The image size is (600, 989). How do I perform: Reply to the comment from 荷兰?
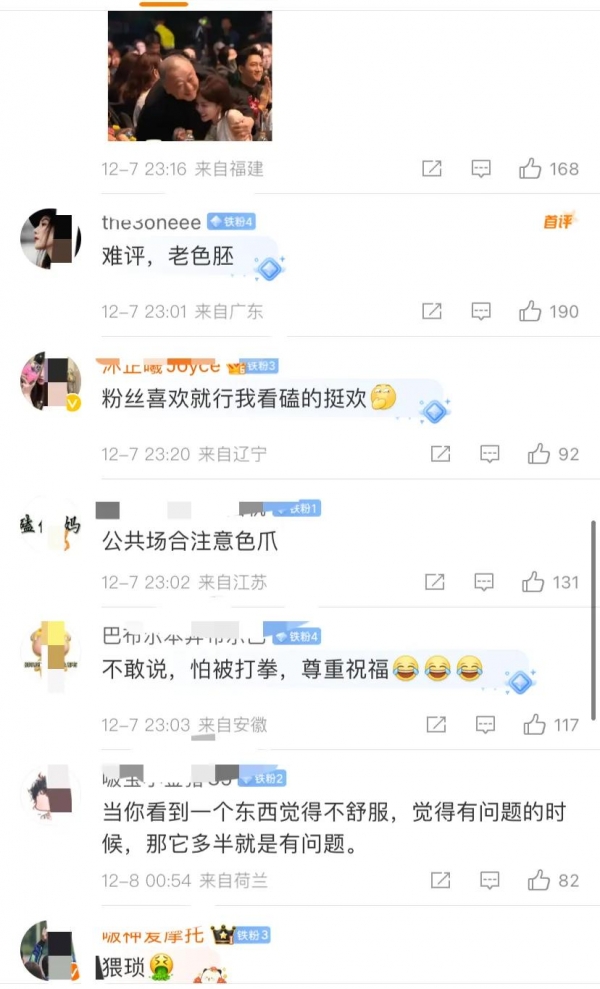489,881
